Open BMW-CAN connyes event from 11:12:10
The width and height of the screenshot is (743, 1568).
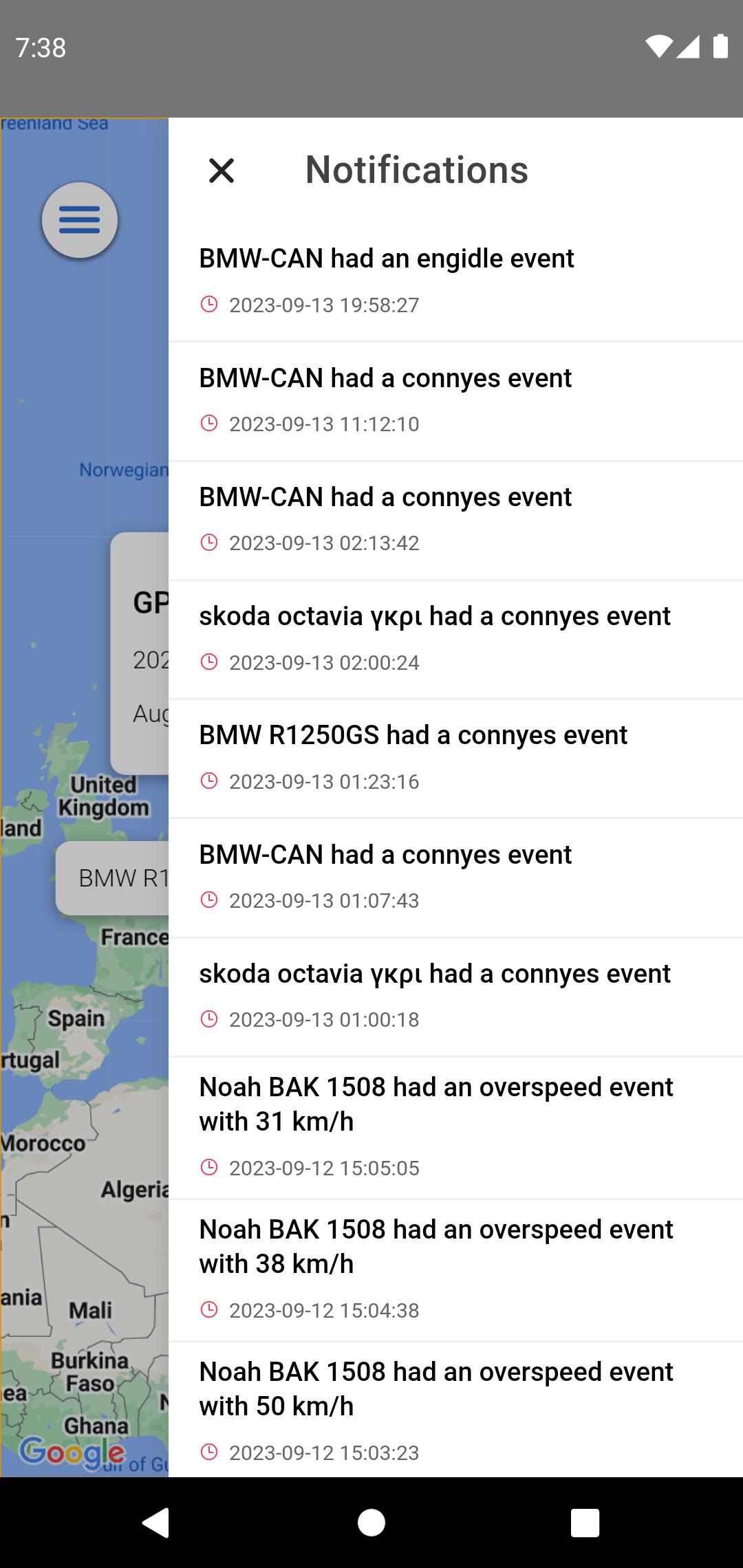coord(455,401)
